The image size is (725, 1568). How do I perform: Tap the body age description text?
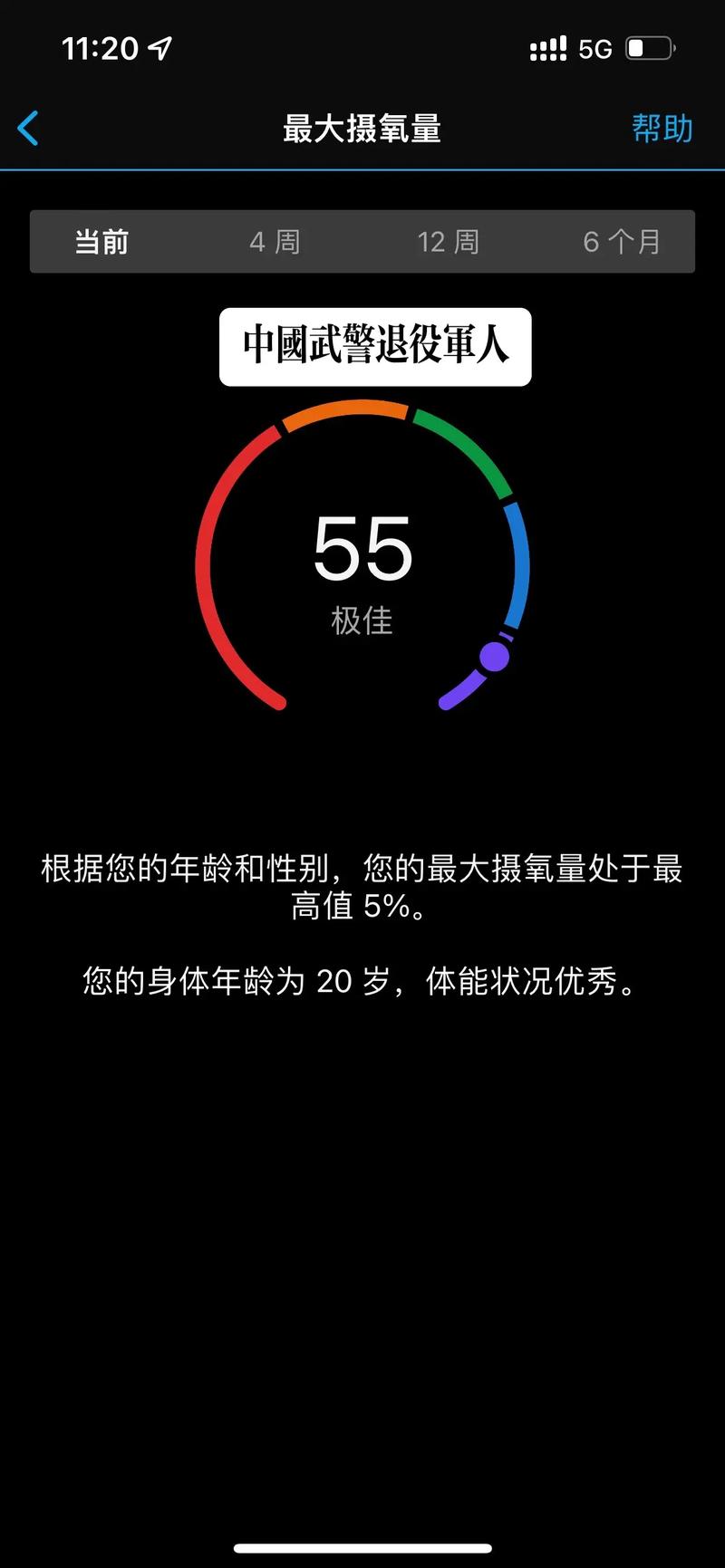point(360,979)
